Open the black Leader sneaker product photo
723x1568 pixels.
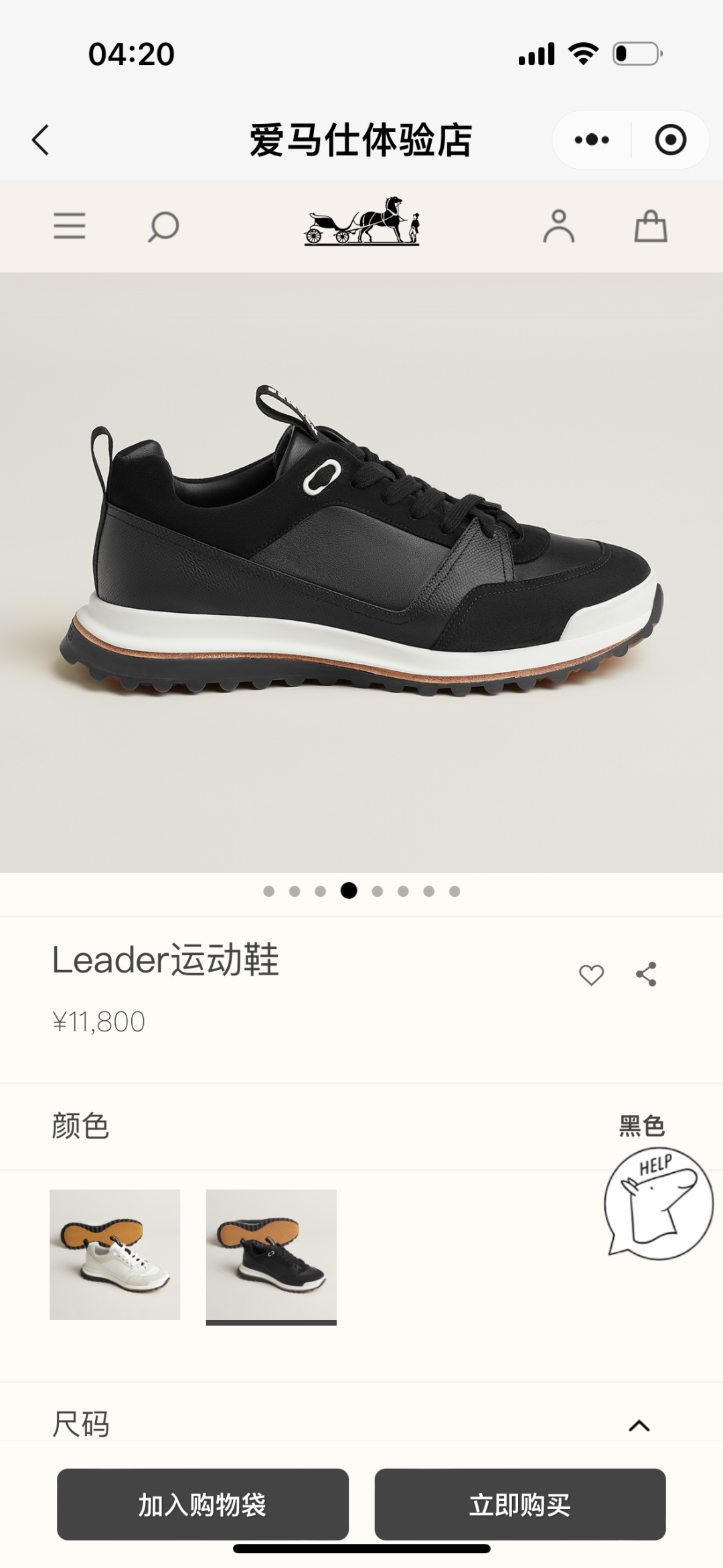click(x=361, y=573)
